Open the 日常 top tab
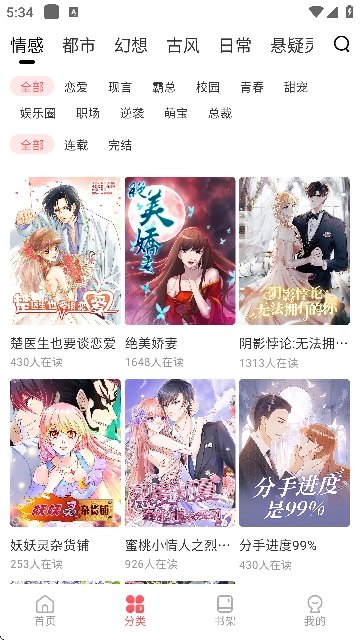 [235, 45]
